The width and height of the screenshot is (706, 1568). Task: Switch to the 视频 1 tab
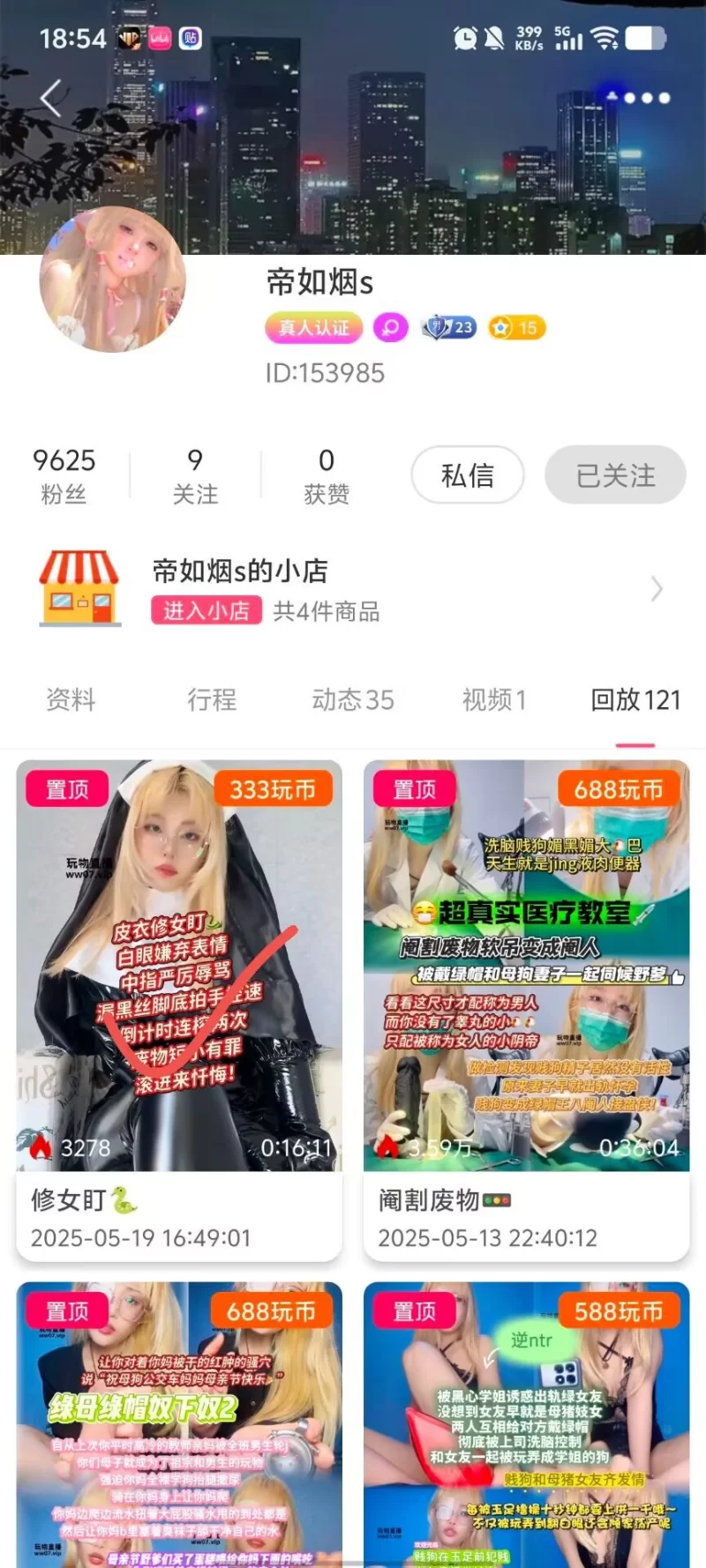pyautogui.click(x=494, y=699)
